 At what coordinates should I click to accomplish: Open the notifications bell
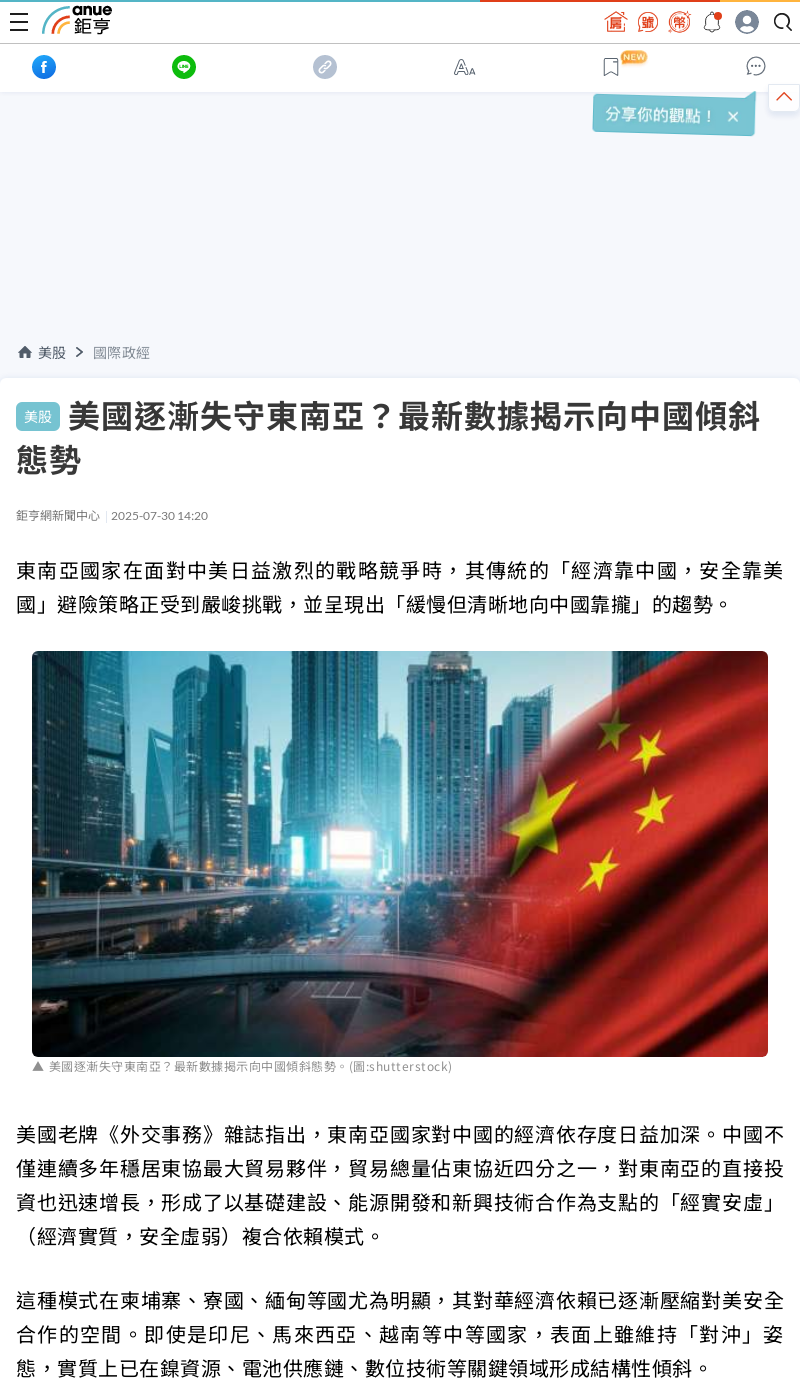pyautogui.click(x=712, y=22)
